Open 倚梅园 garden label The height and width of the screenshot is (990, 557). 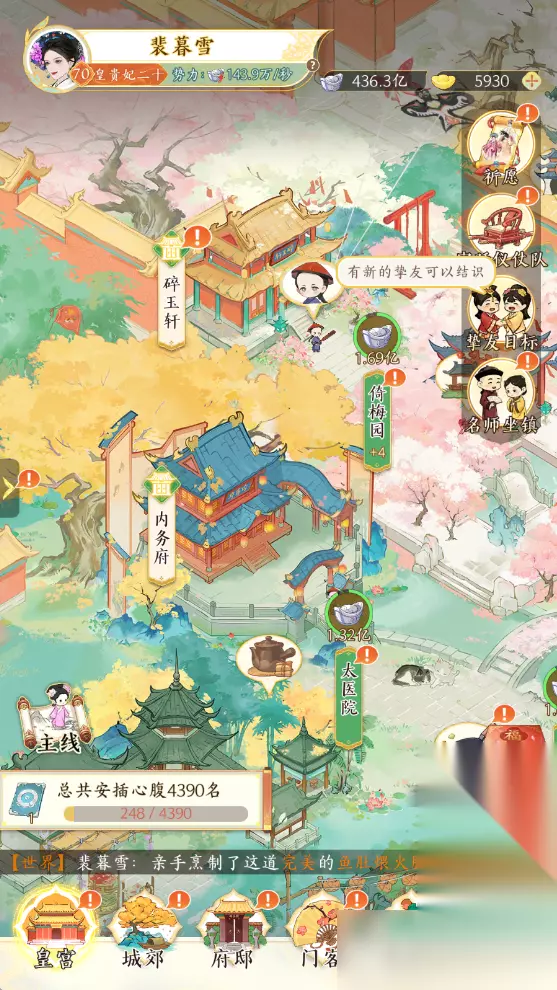(378, 421)
